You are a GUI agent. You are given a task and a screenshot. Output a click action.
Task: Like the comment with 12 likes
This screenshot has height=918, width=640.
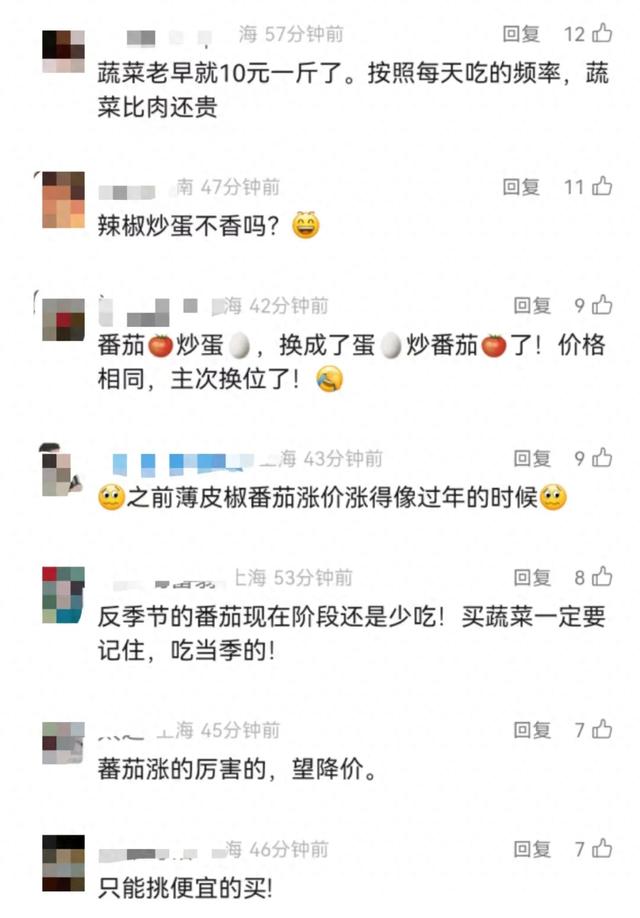(601, 34)
